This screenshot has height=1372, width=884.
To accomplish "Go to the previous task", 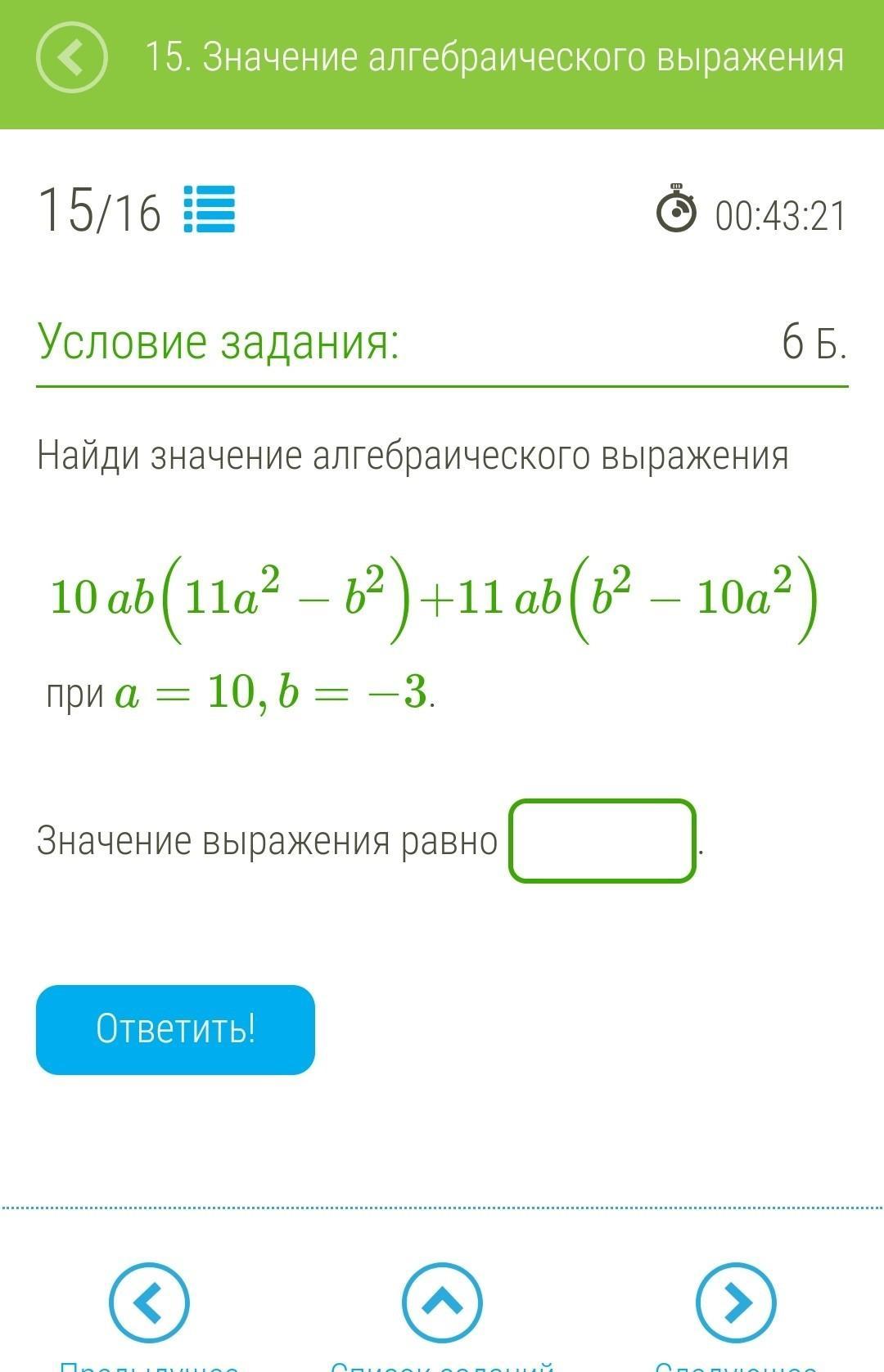I will 150,1302.
